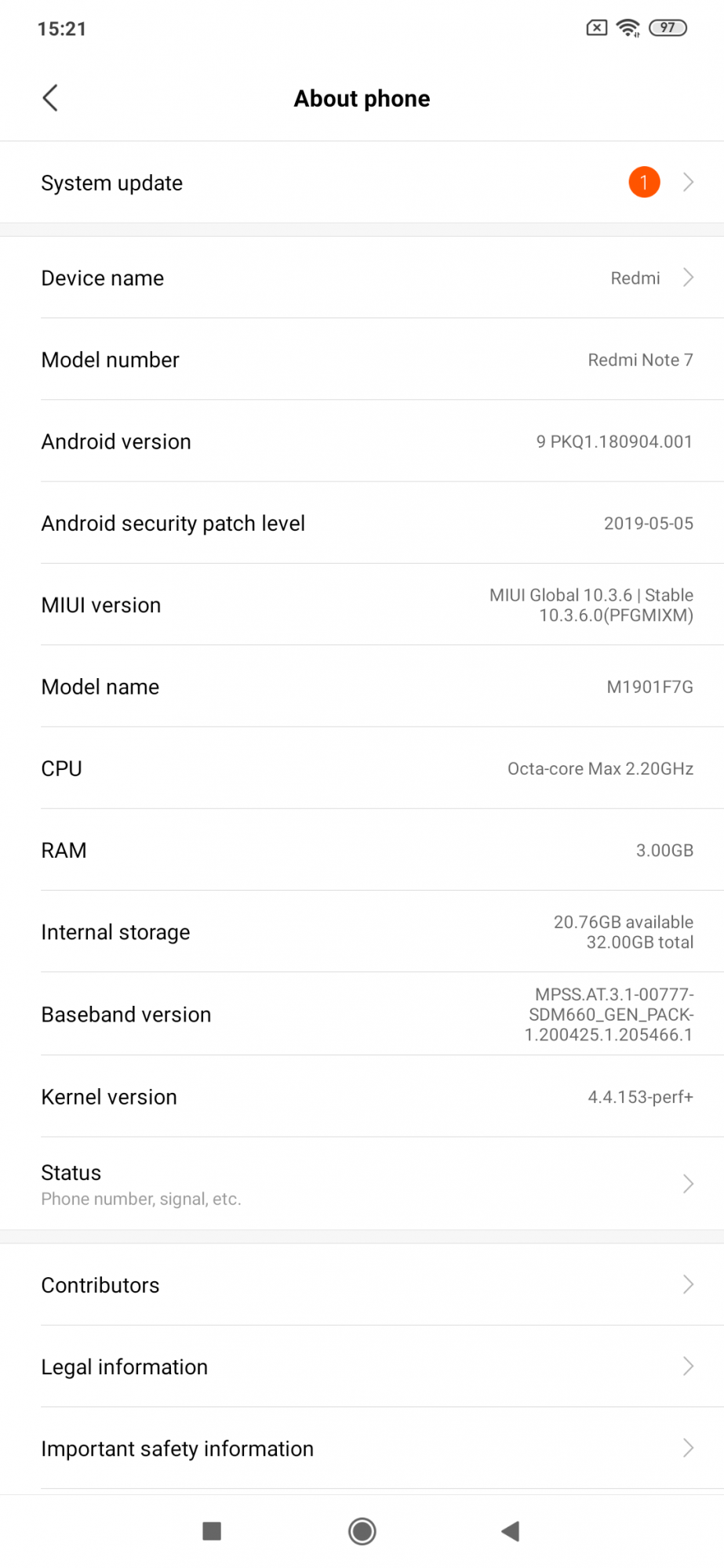724x1568 pixels.
Task: Open Internal storage details
Action: point(362,932)
